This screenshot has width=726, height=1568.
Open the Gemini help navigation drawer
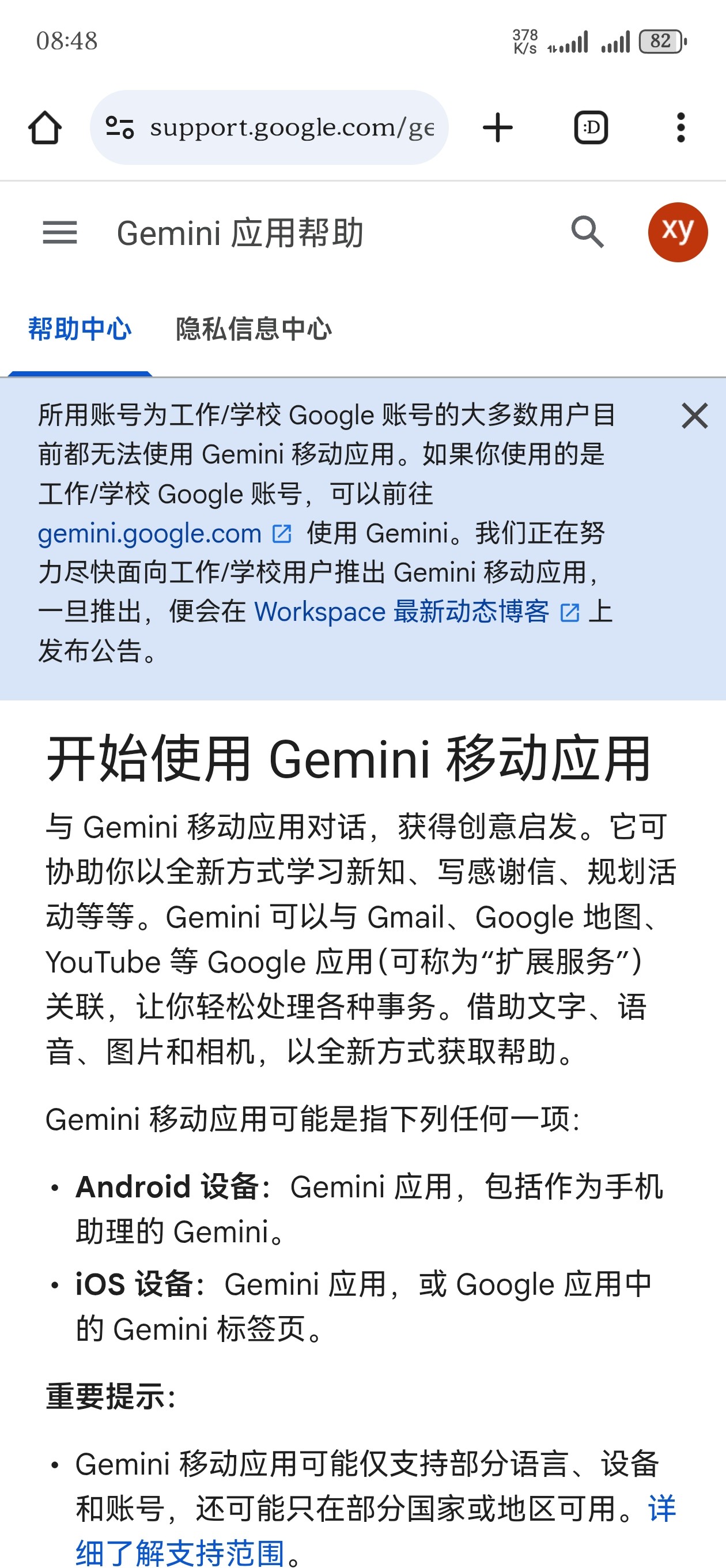tap(60, 232)
